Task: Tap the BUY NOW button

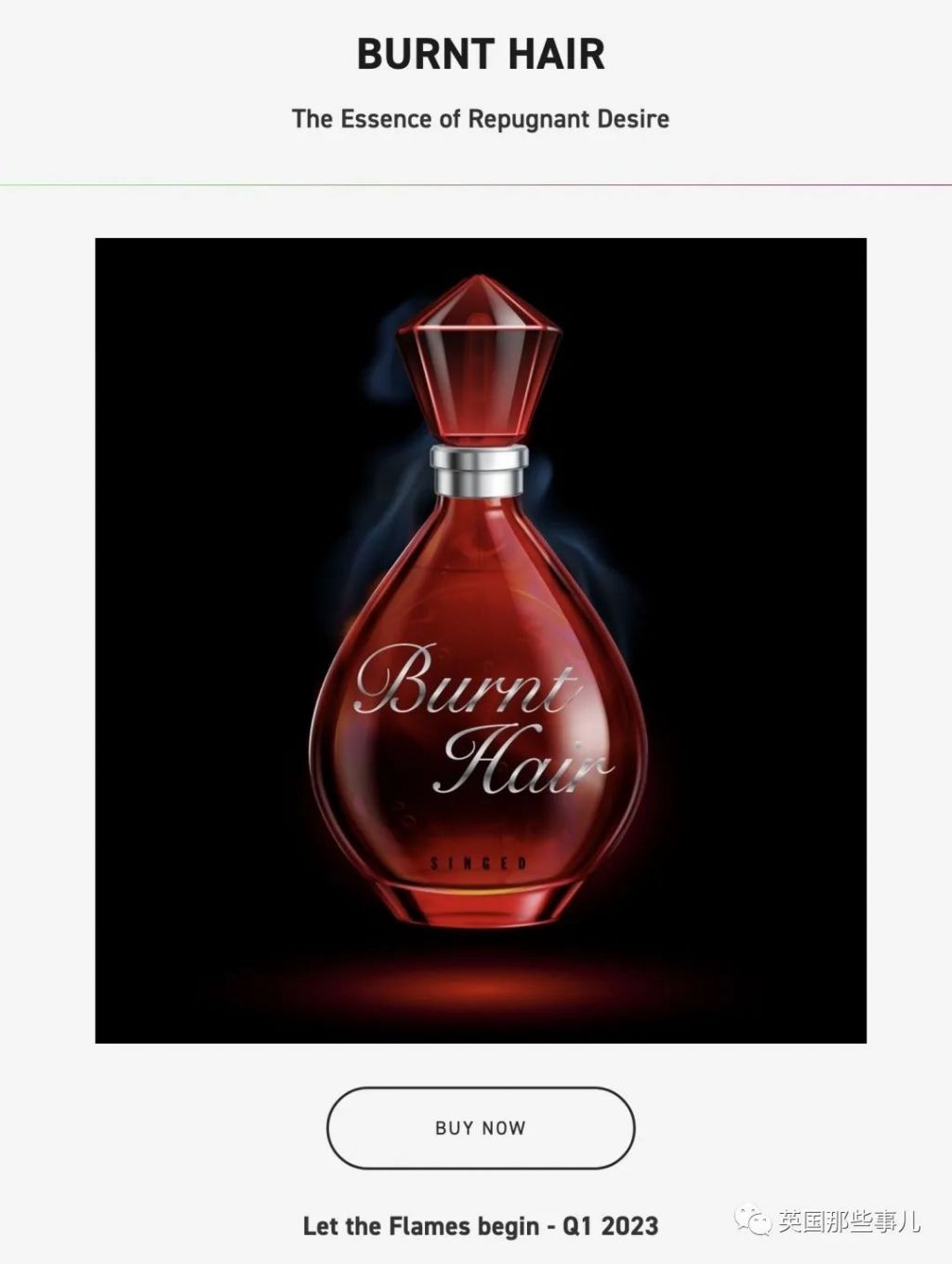Action: (x=480, y=1127)
